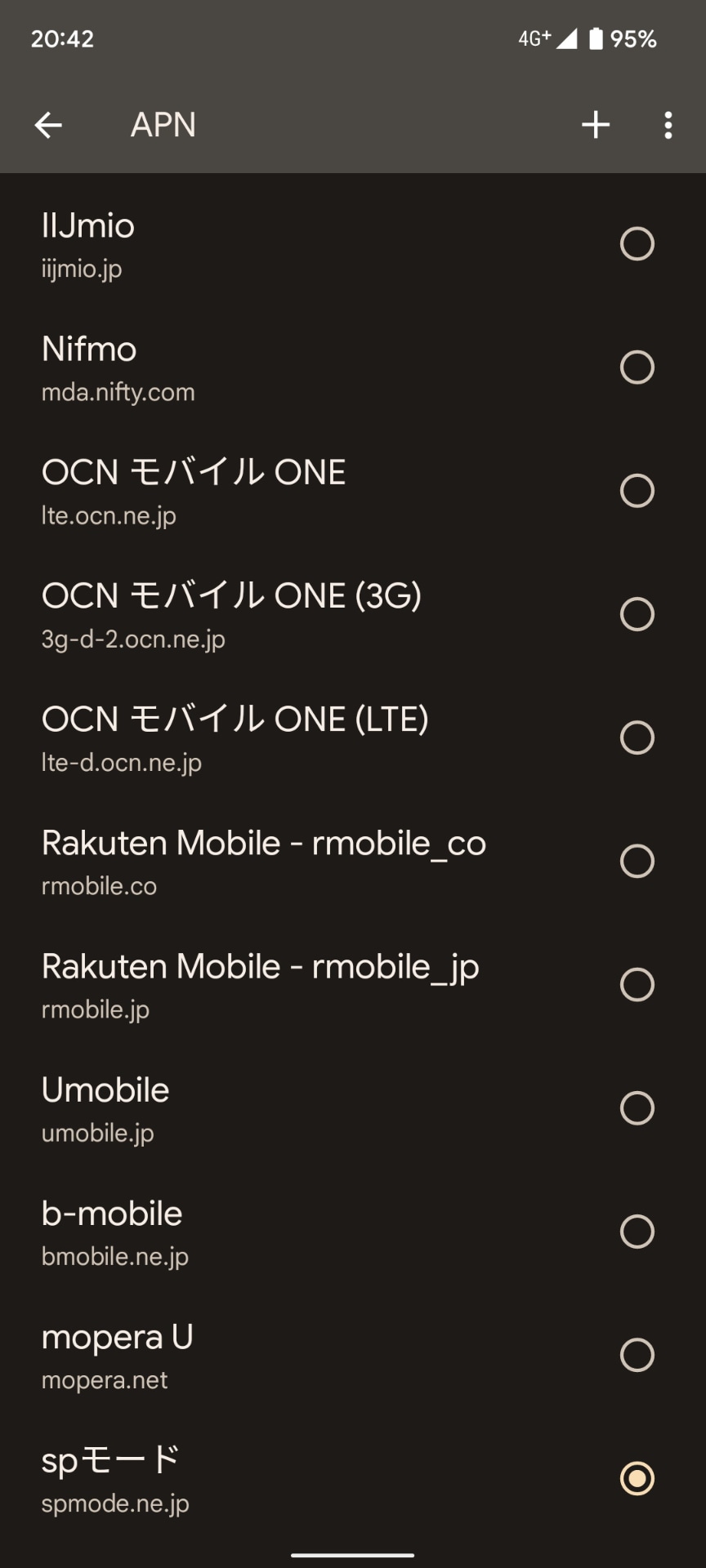The image size is (706, 1568).
Task: Select the OCN モバイル ONE (3G) radio button
Action: [x=637, y=614]
